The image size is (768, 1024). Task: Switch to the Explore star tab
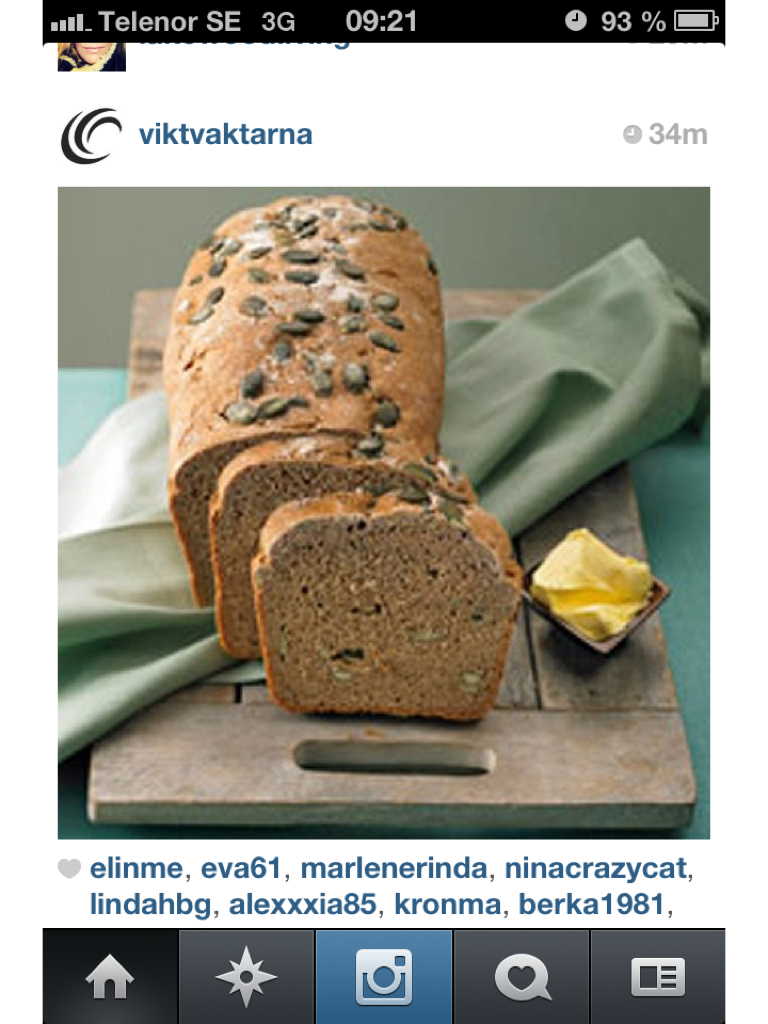[246, 977]
